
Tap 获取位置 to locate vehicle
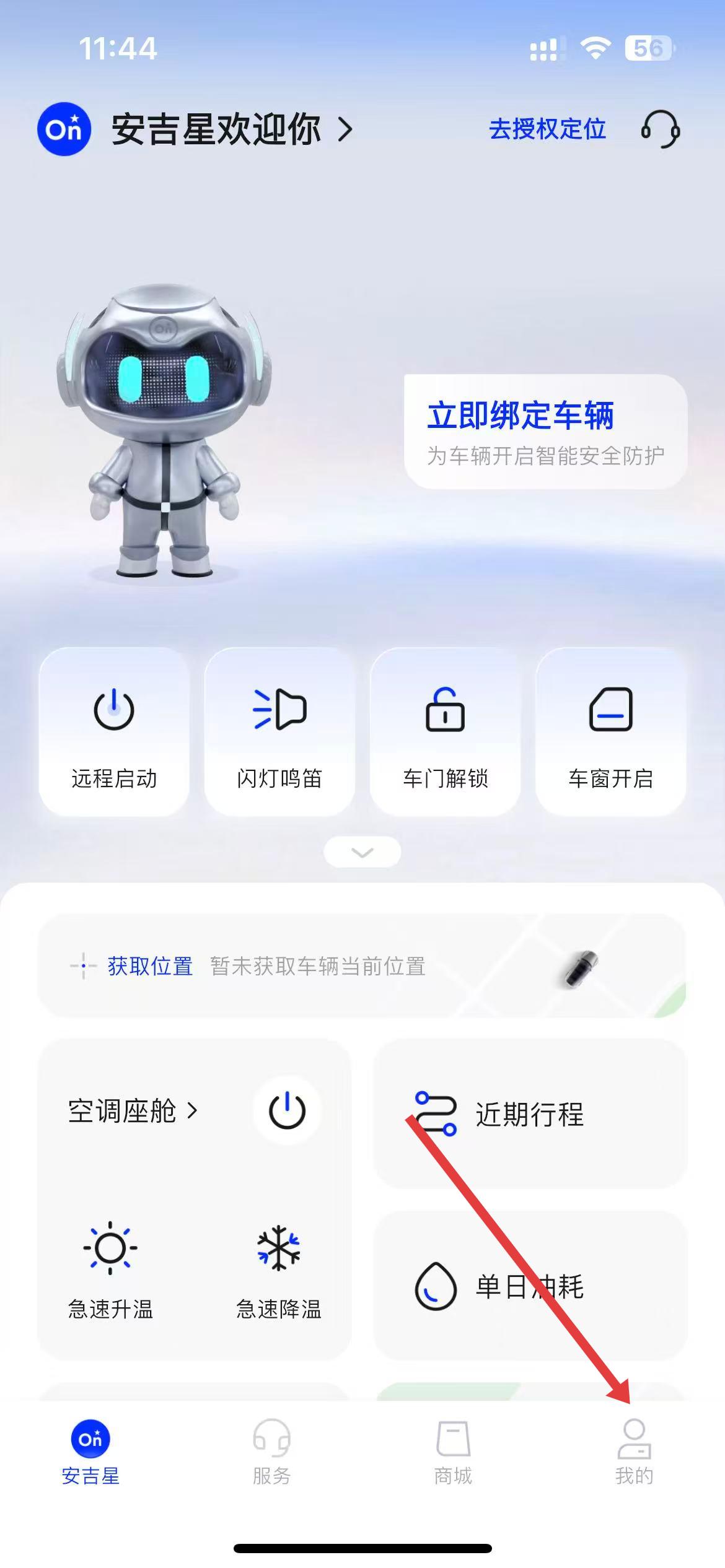coord(150,966)
